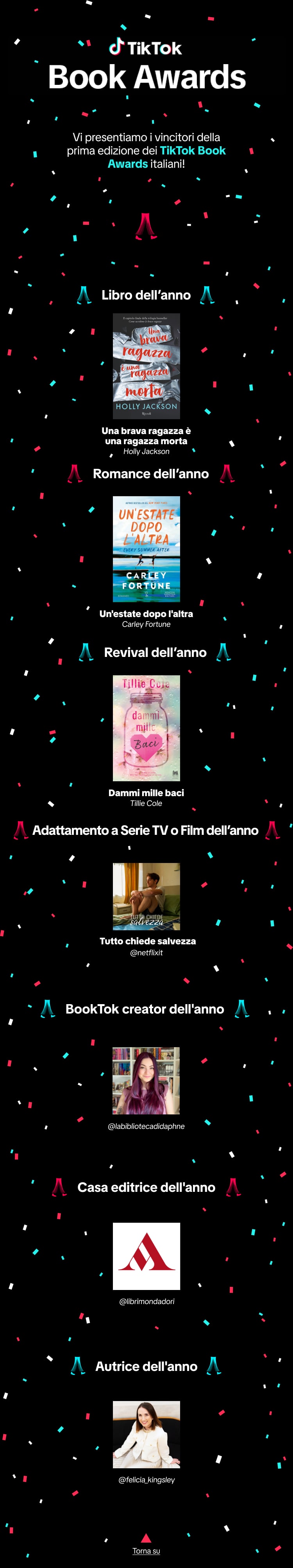293x1568 pixels.
Task: Select the Dammi mille baci book cover
Action: pos(146,727)
